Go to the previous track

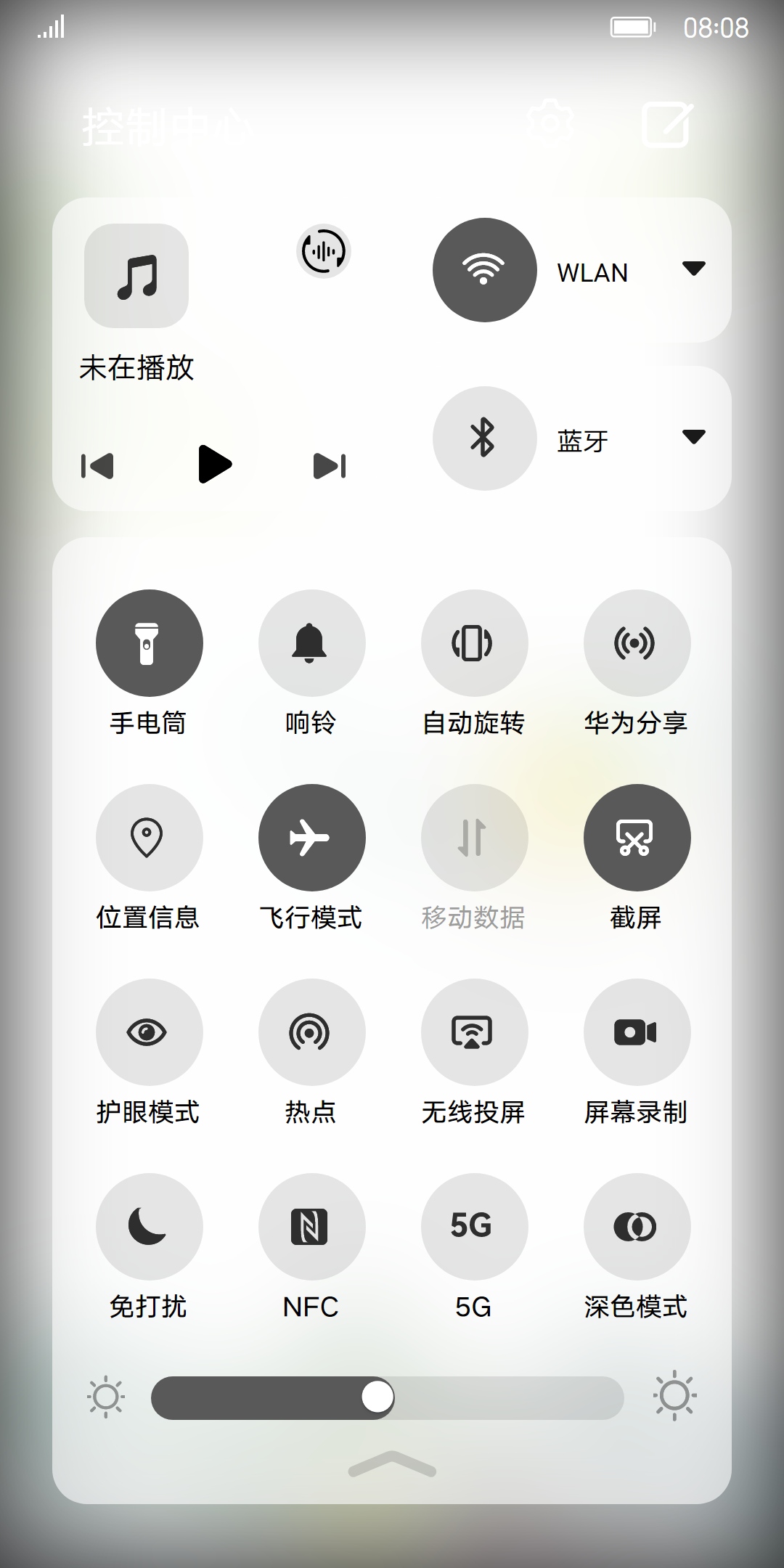98,466
